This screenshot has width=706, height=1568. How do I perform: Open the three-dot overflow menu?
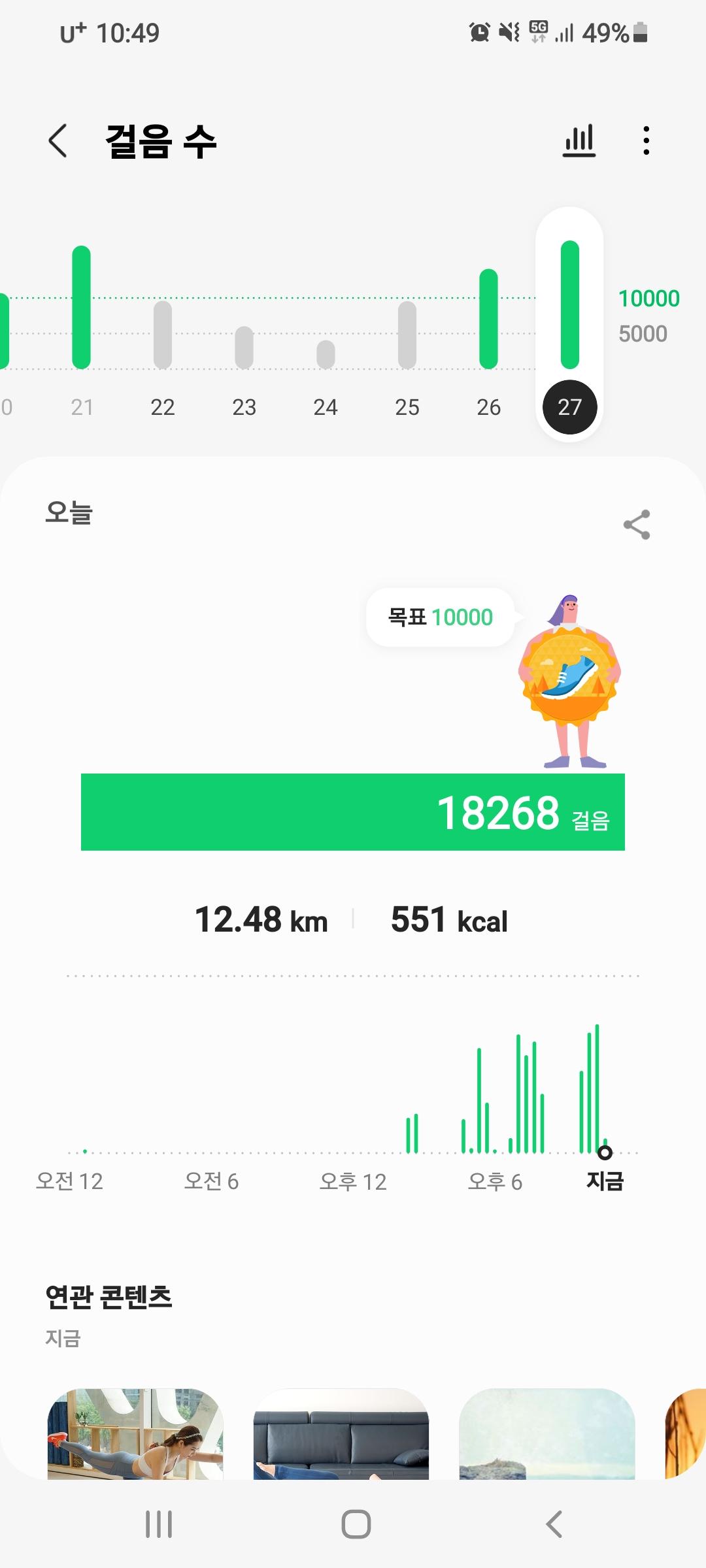click(x=646, y=140)
